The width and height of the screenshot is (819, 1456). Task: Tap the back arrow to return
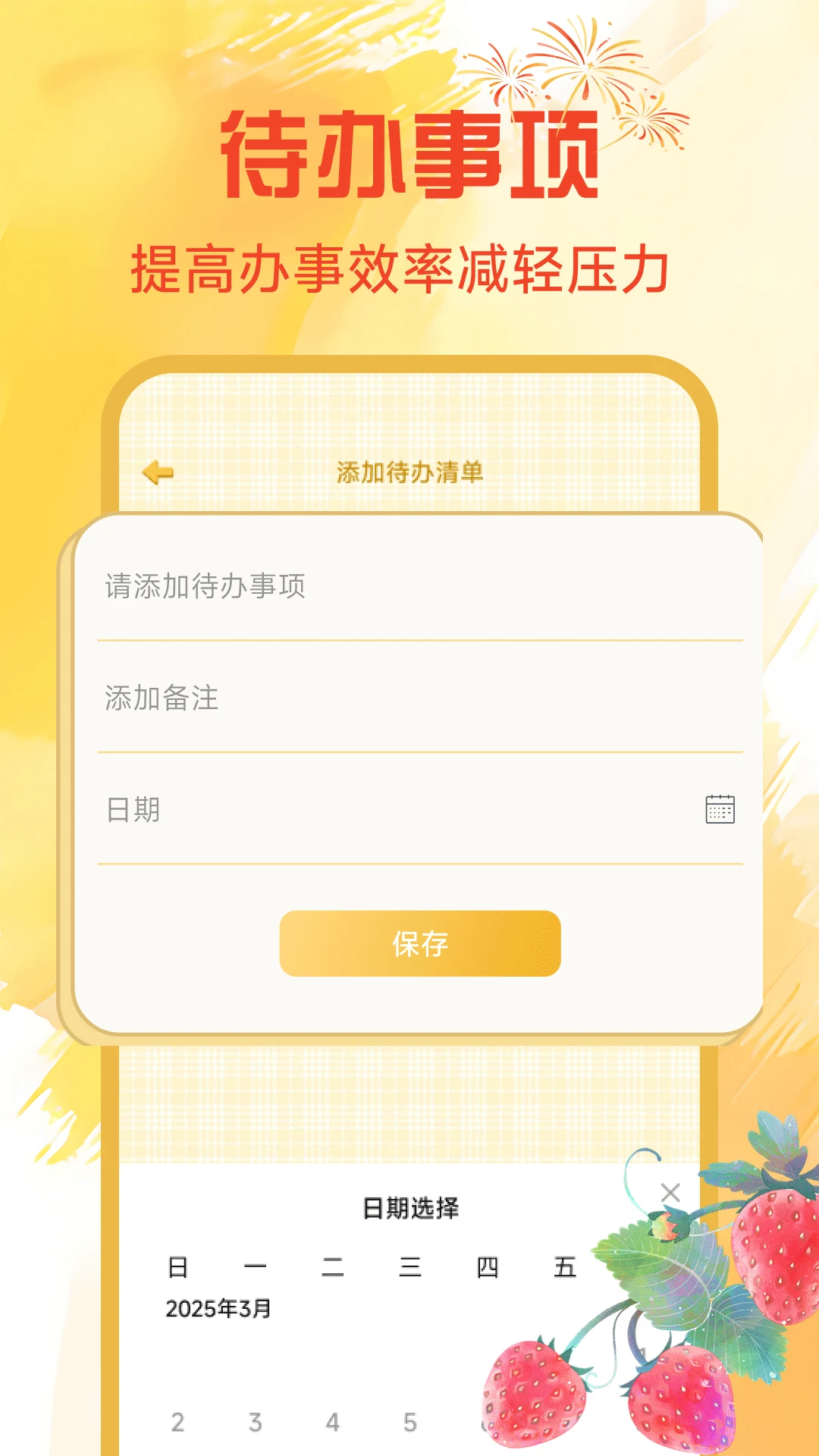[155, 471]
